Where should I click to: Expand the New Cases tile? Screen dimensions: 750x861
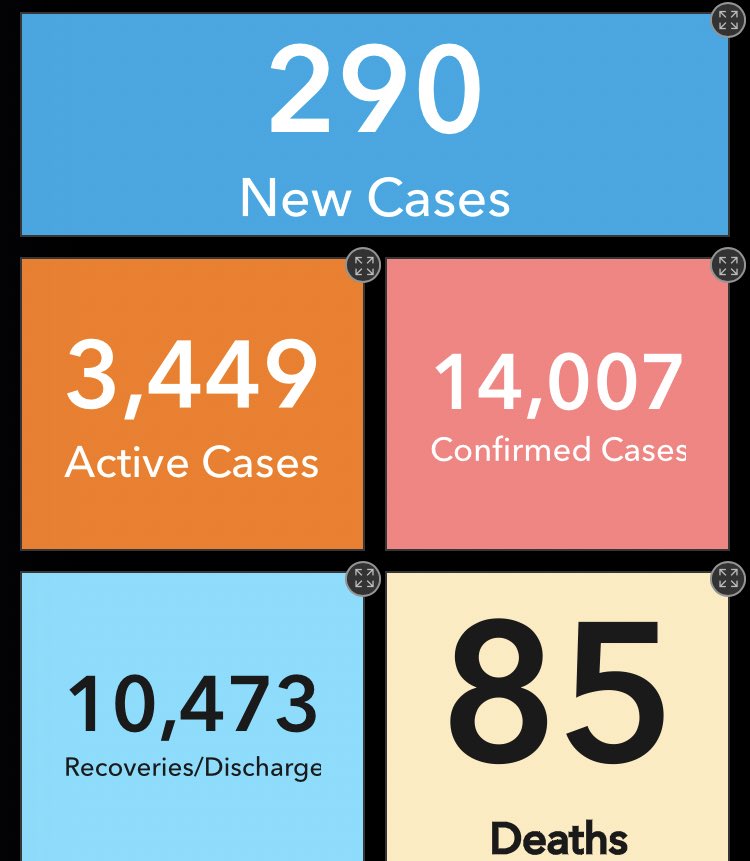pyautogui.click(x=727, y=21)
